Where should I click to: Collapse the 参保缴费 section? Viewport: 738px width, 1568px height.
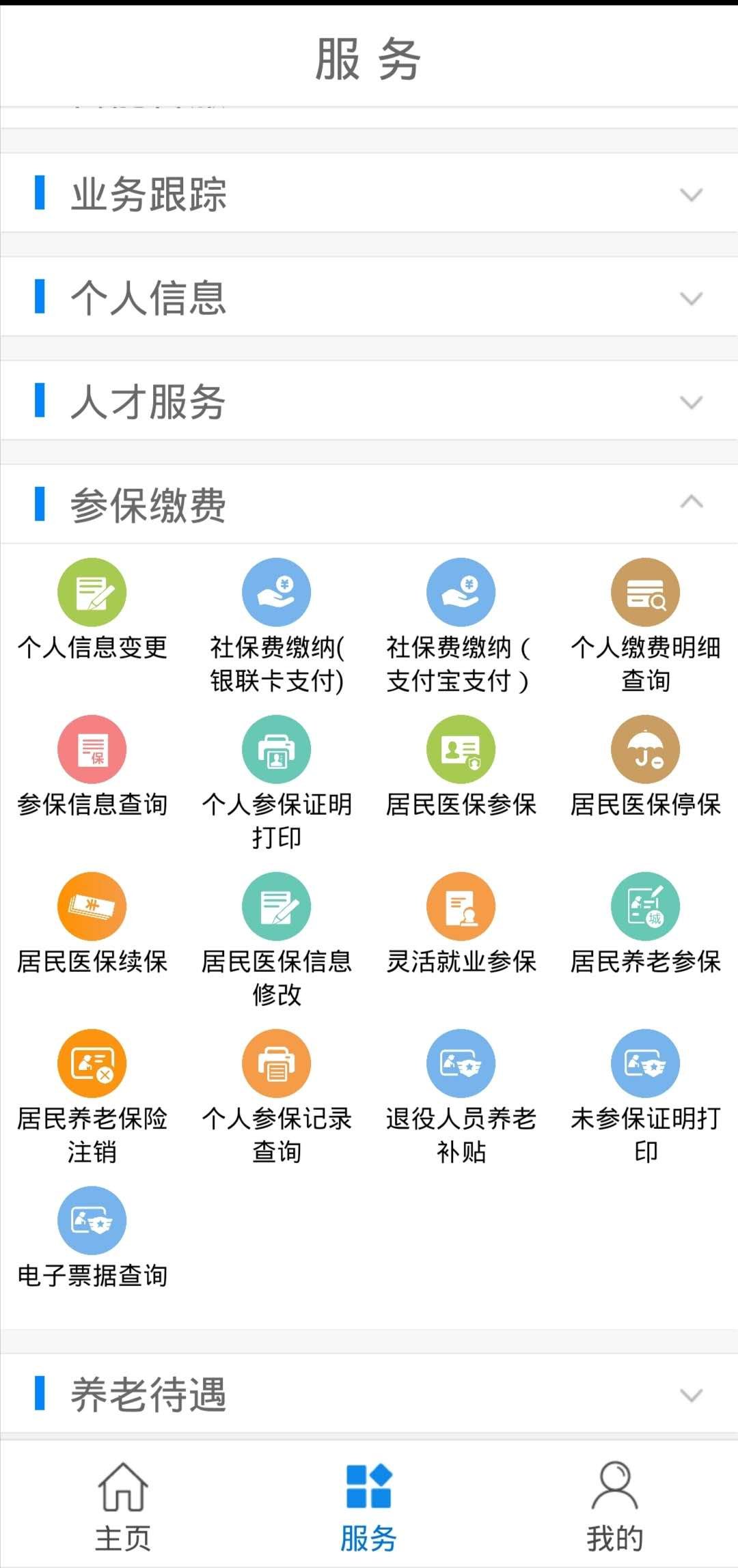coord(691,503)
